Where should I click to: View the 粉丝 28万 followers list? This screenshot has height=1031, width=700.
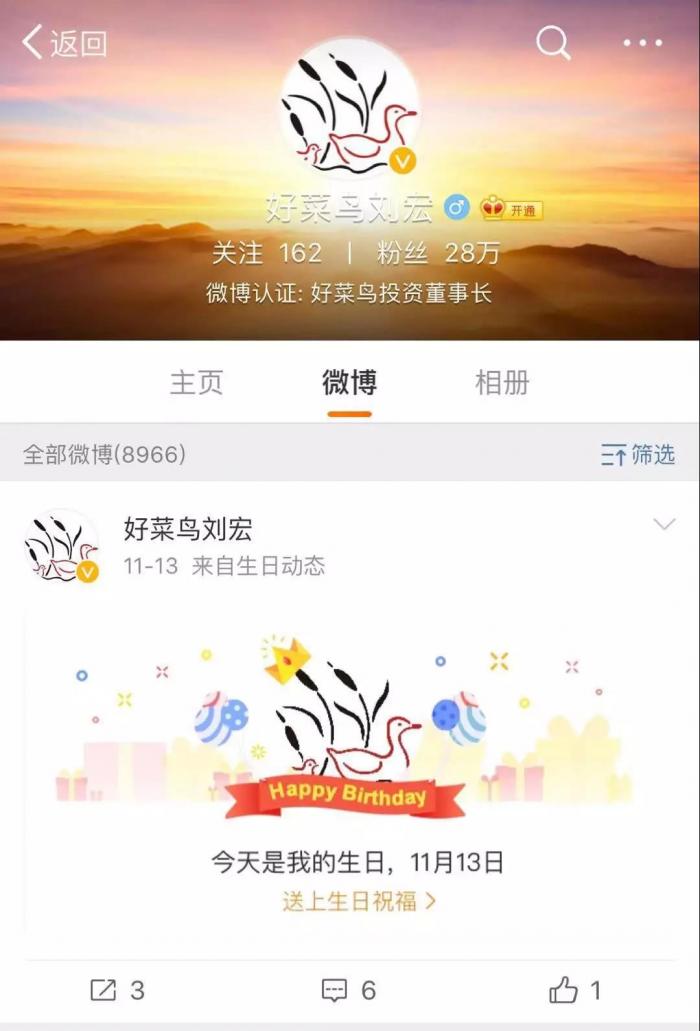pos(438,253)
